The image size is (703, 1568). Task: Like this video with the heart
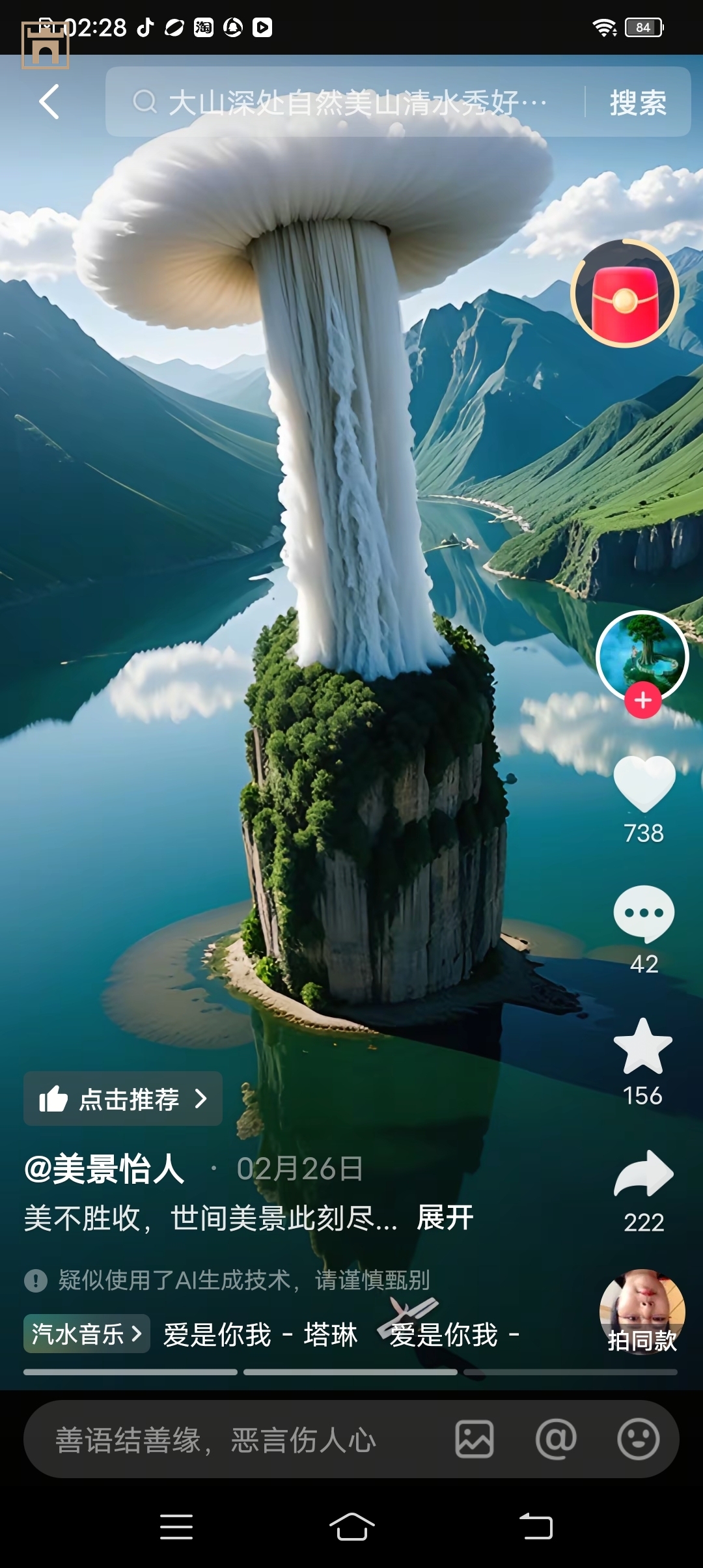pyautogui.click(x=644, y=784)
